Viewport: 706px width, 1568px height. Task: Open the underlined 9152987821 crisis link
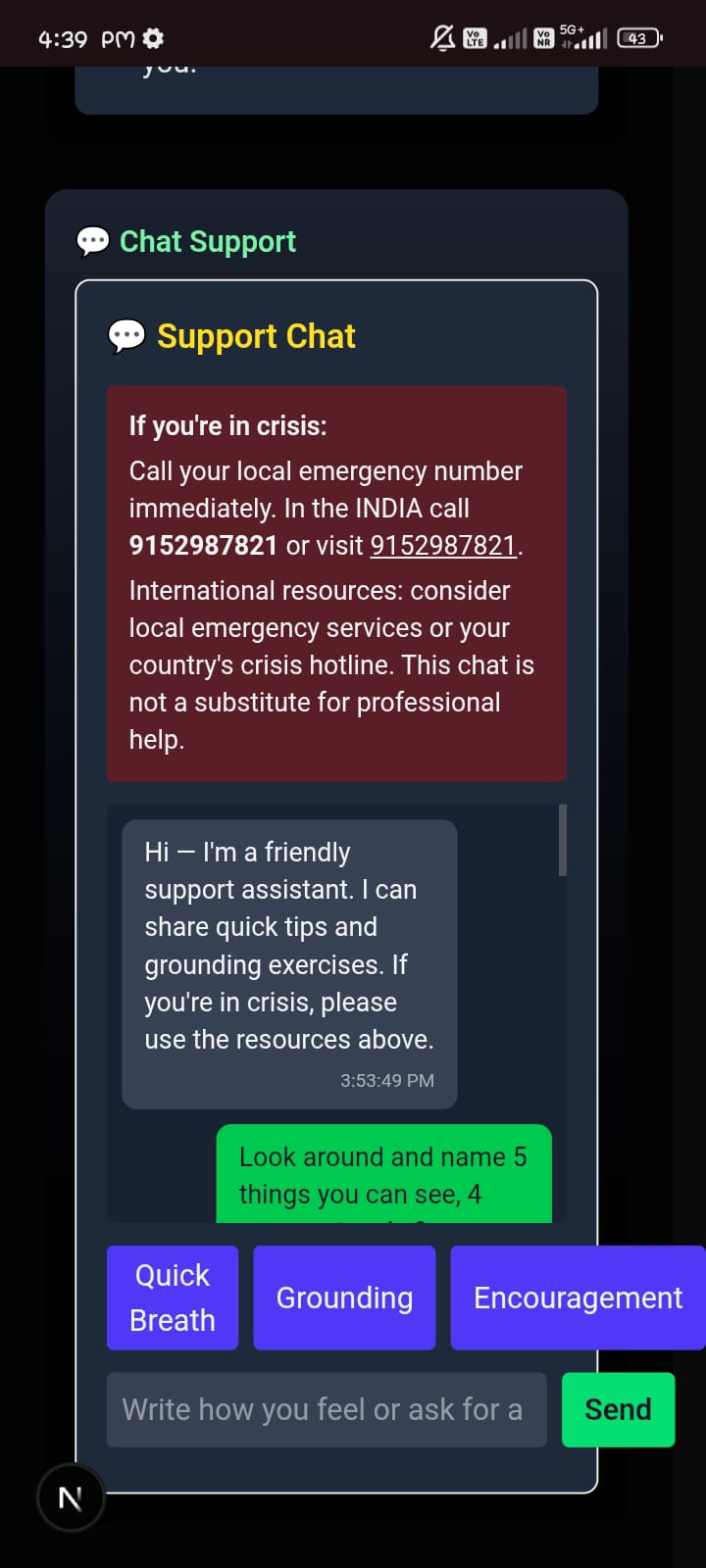(443, 546)
